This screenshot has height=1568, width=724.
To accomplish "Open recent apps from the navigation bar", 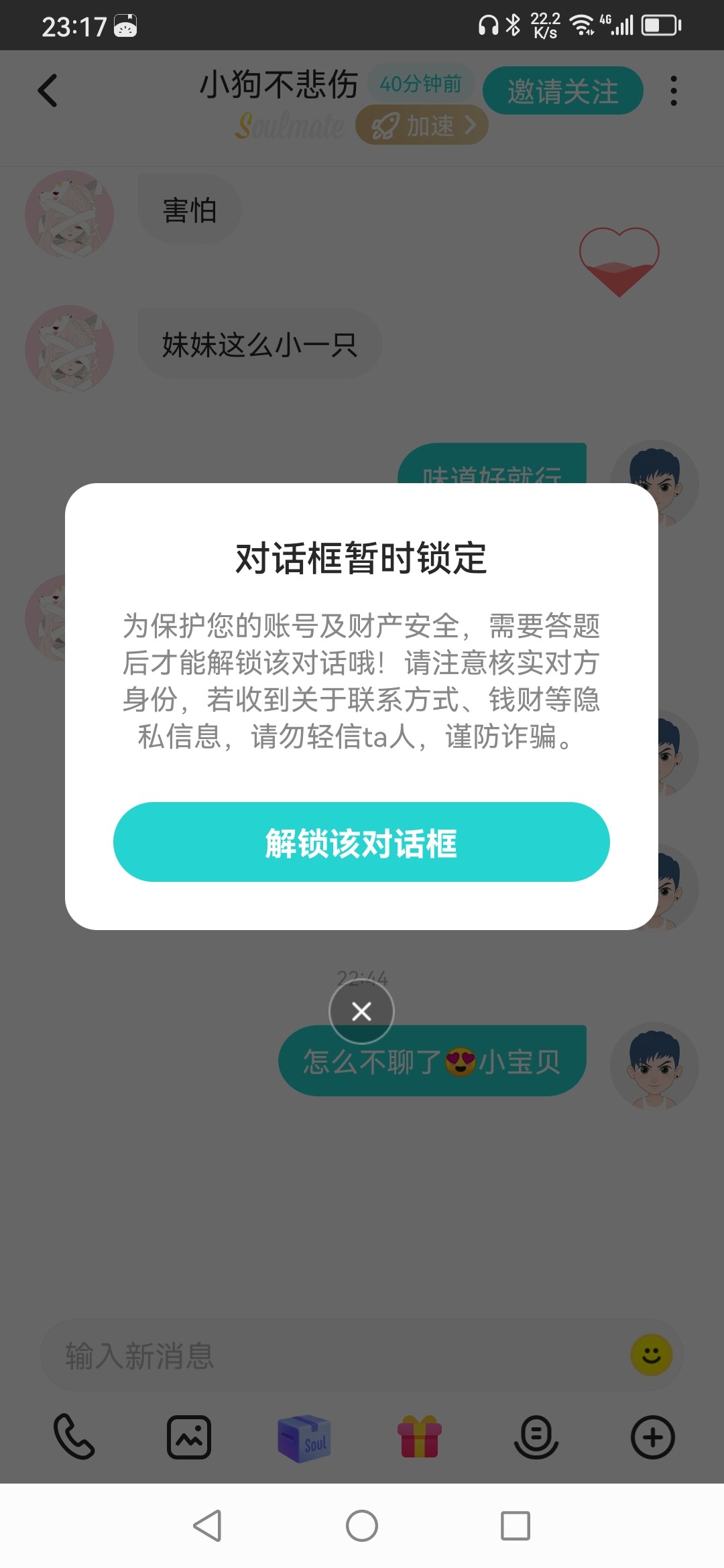I will pos(516,1526).
